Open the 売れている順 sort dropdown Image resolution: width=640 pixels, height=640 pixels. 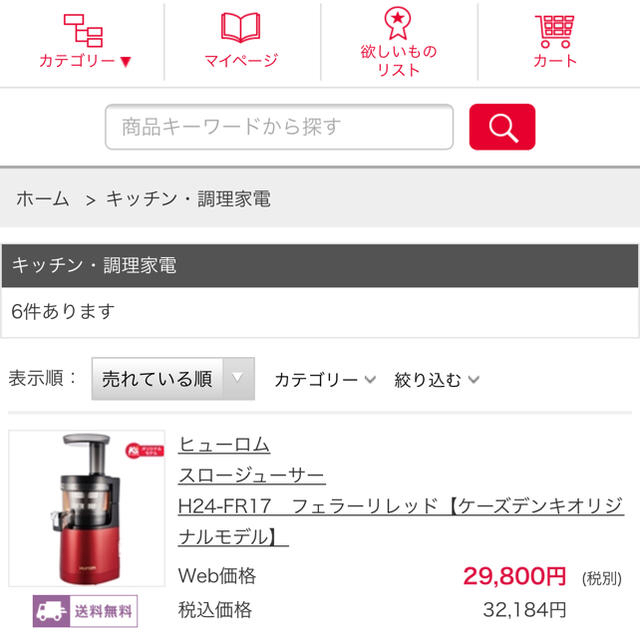click(172, 379)
